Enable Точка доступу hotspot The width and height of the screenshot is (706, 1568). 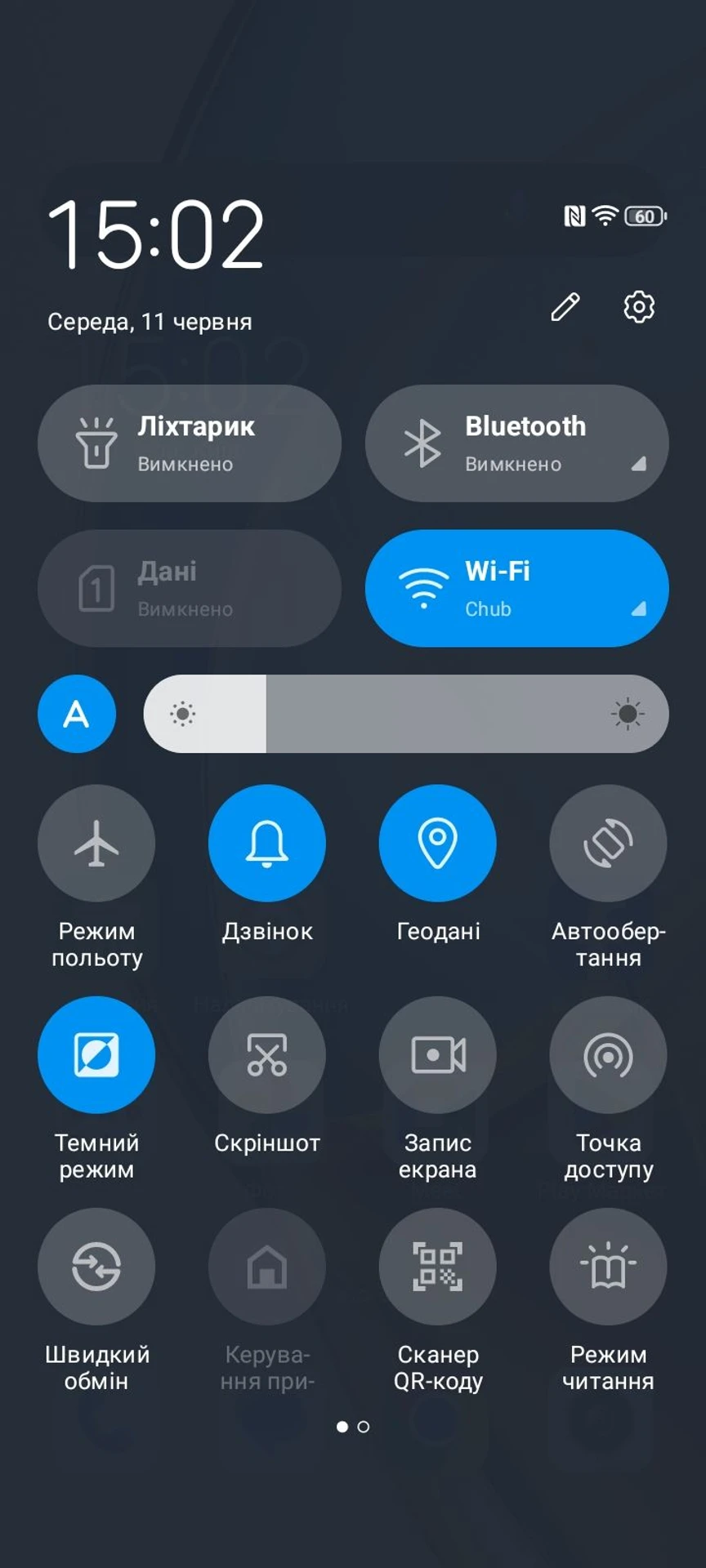click(x=608, y=1054)
